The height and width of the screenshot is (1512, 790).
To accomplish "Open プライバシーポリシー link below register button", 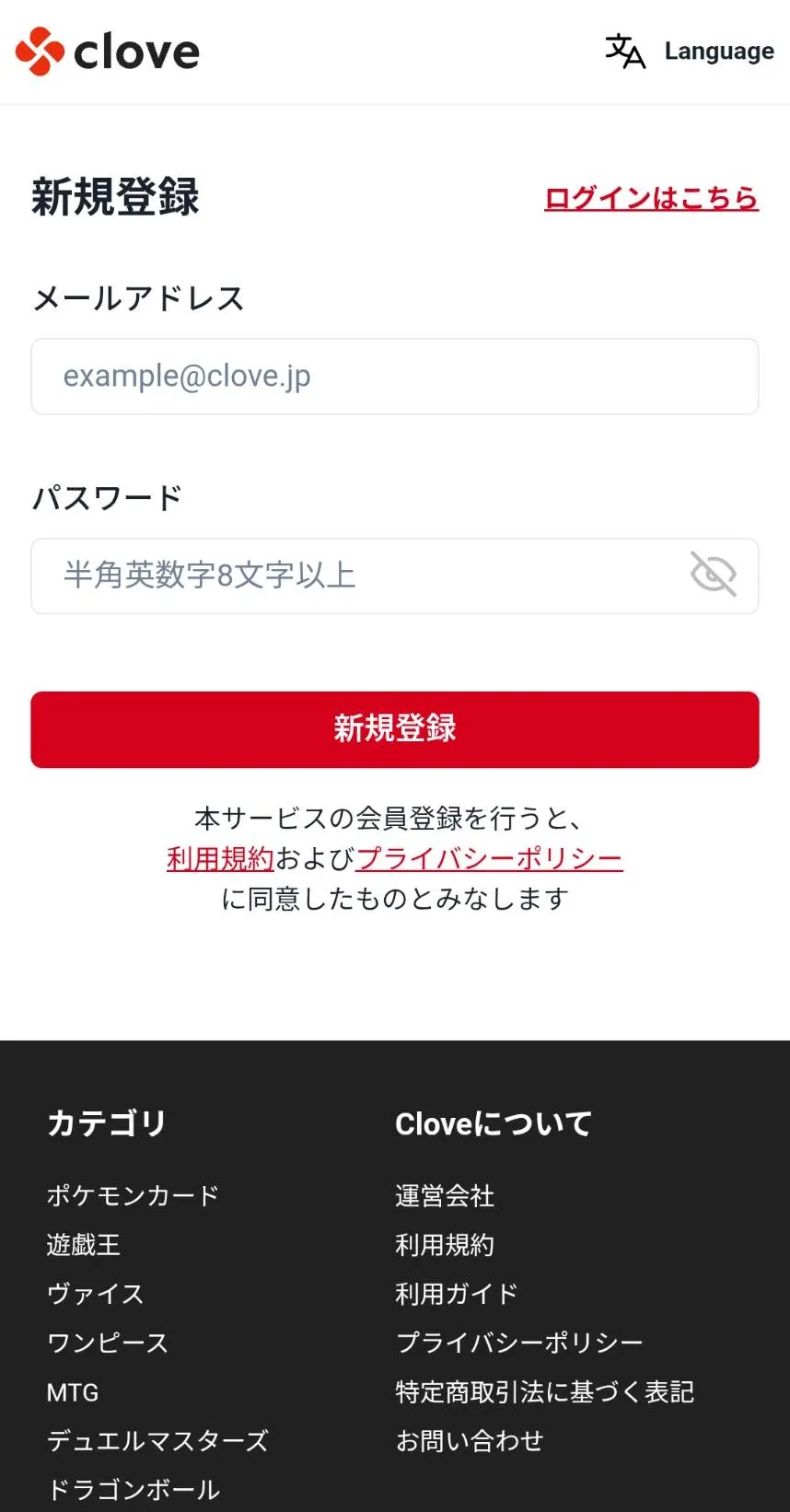I will [489, 859].
